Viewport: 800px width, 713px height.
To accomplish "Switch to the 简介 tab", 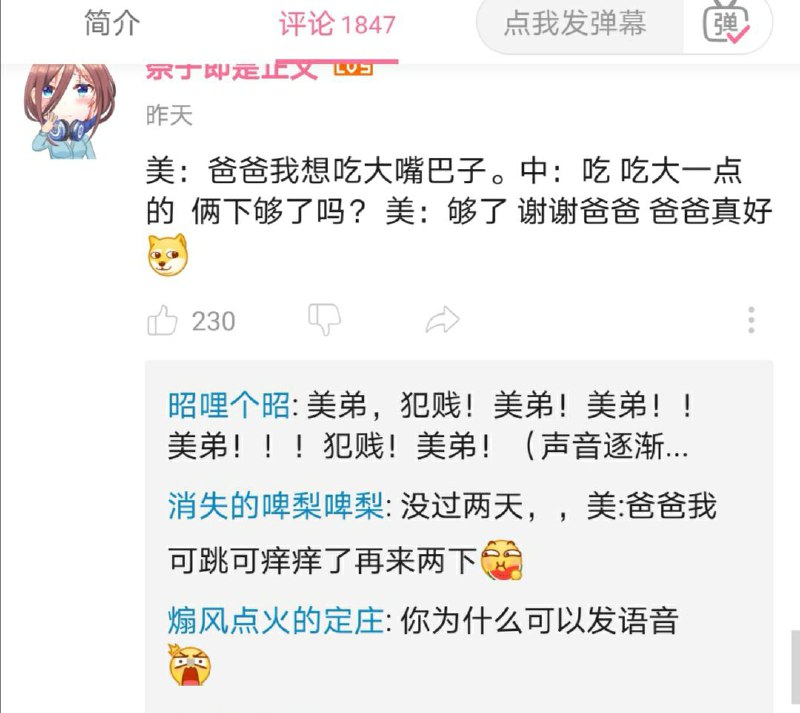I will click(x=112, y=24).
